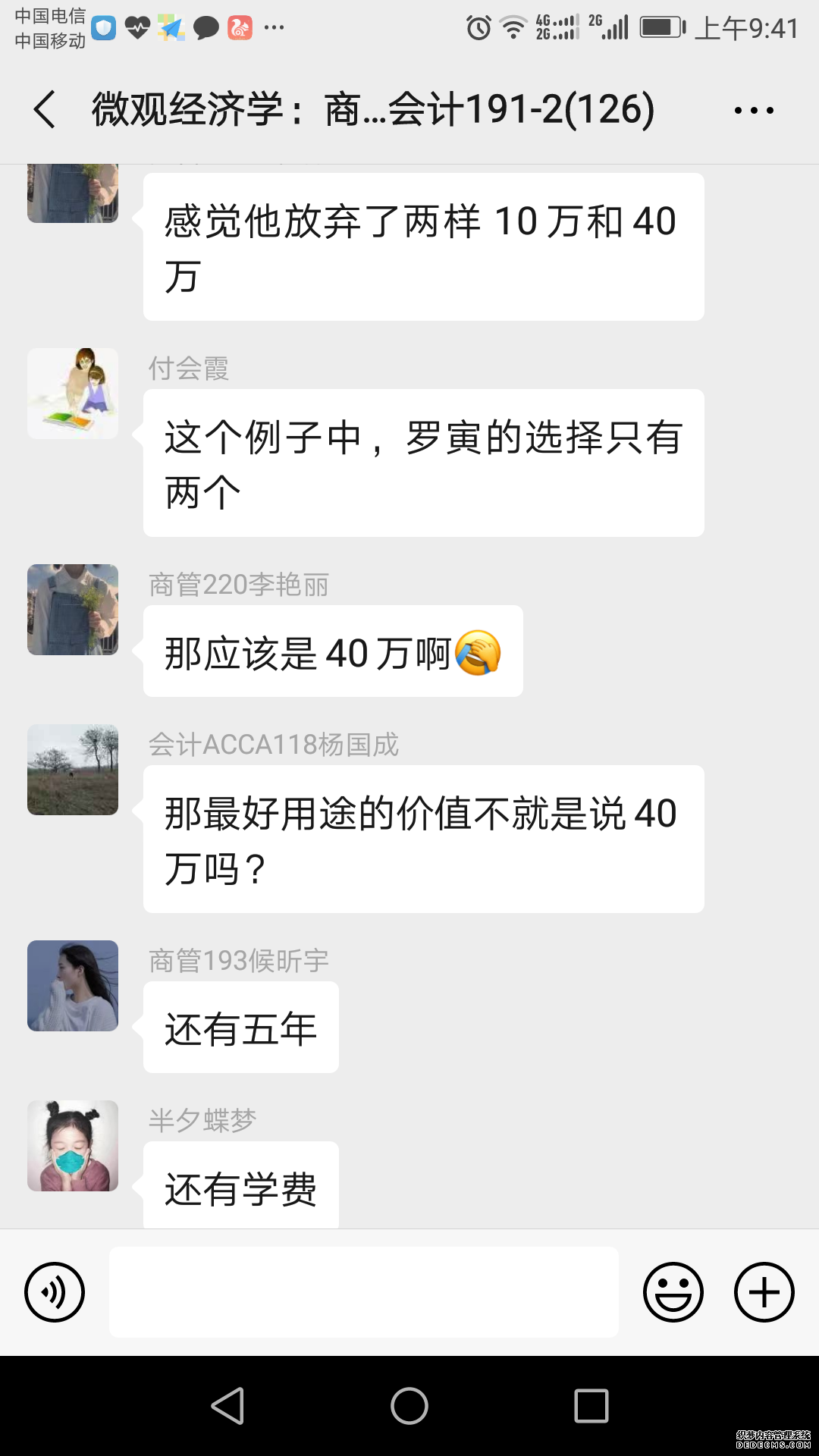The height and width of the screenshot is (1456, 819).
Task: Open 商管193候昕宇's profile avatar
Action: pos(73,986)
